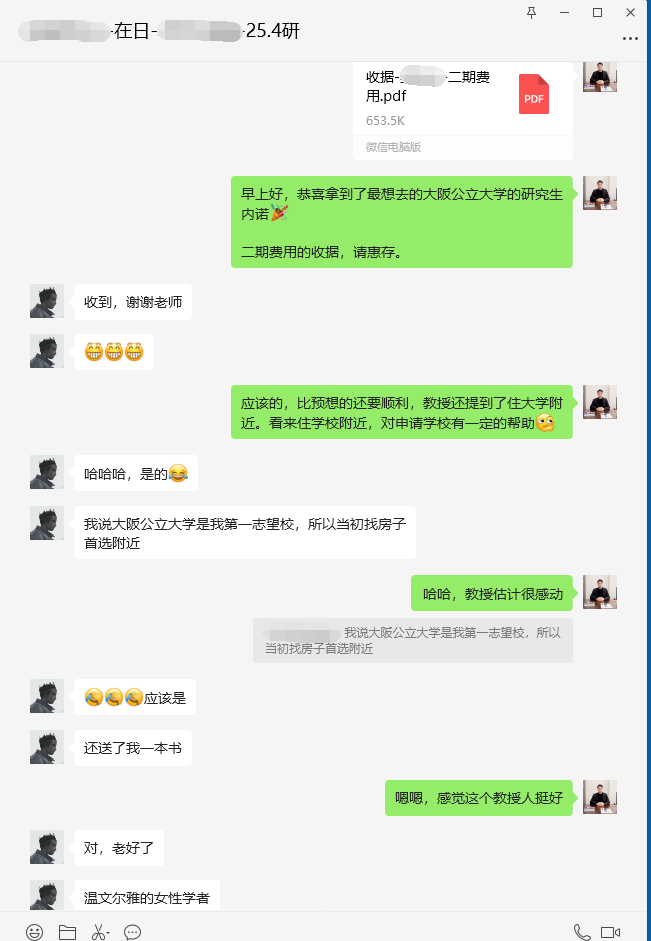Open teacher avatar beside 哈哈，教授估计很感动
The height and width of the screenshot is (941, 651).
coord(599,592)
